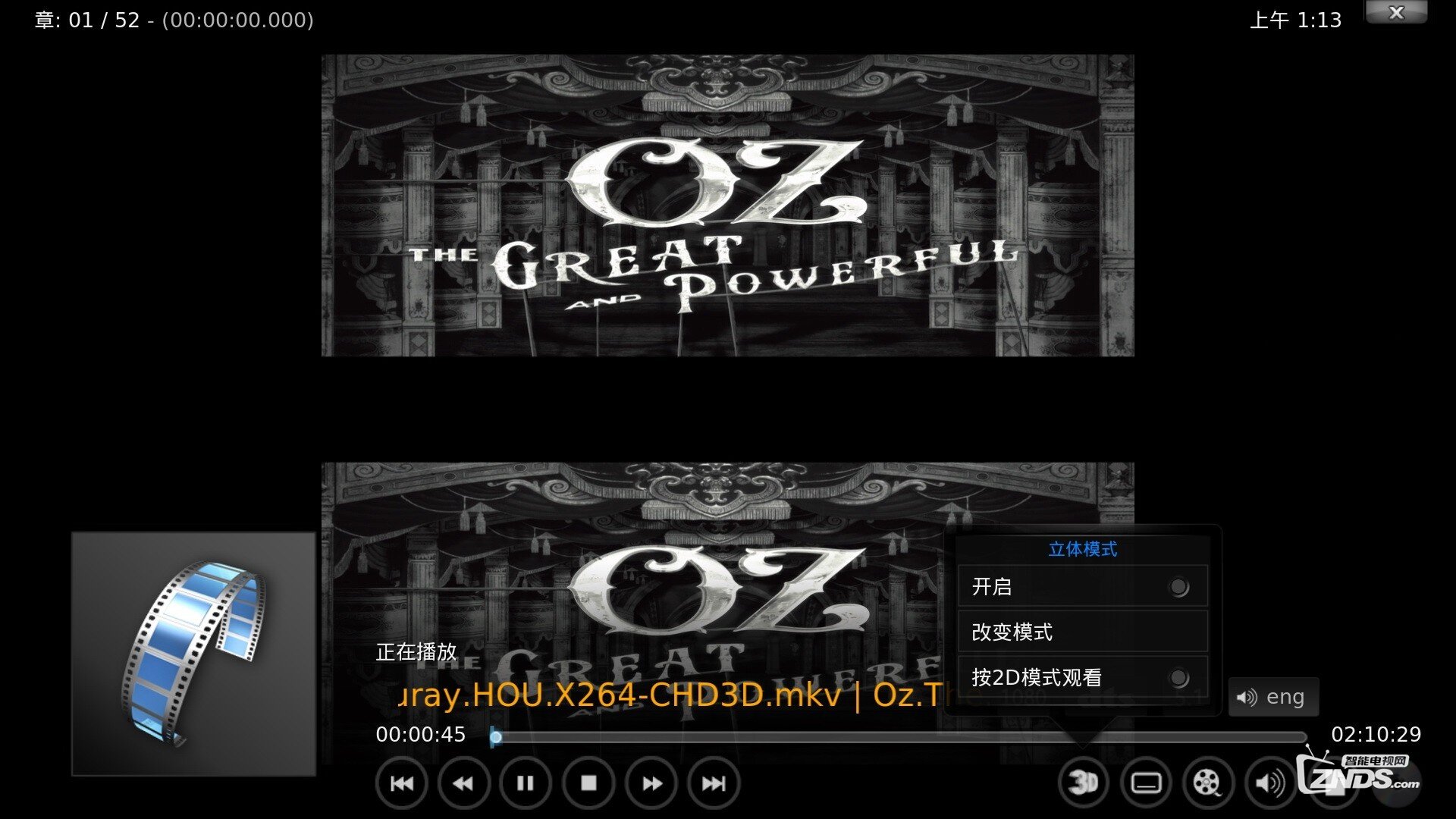The height and width of the screenshot is (819, 1456).
Task: Open the video settings reel icon
Action: (1208, 782)
